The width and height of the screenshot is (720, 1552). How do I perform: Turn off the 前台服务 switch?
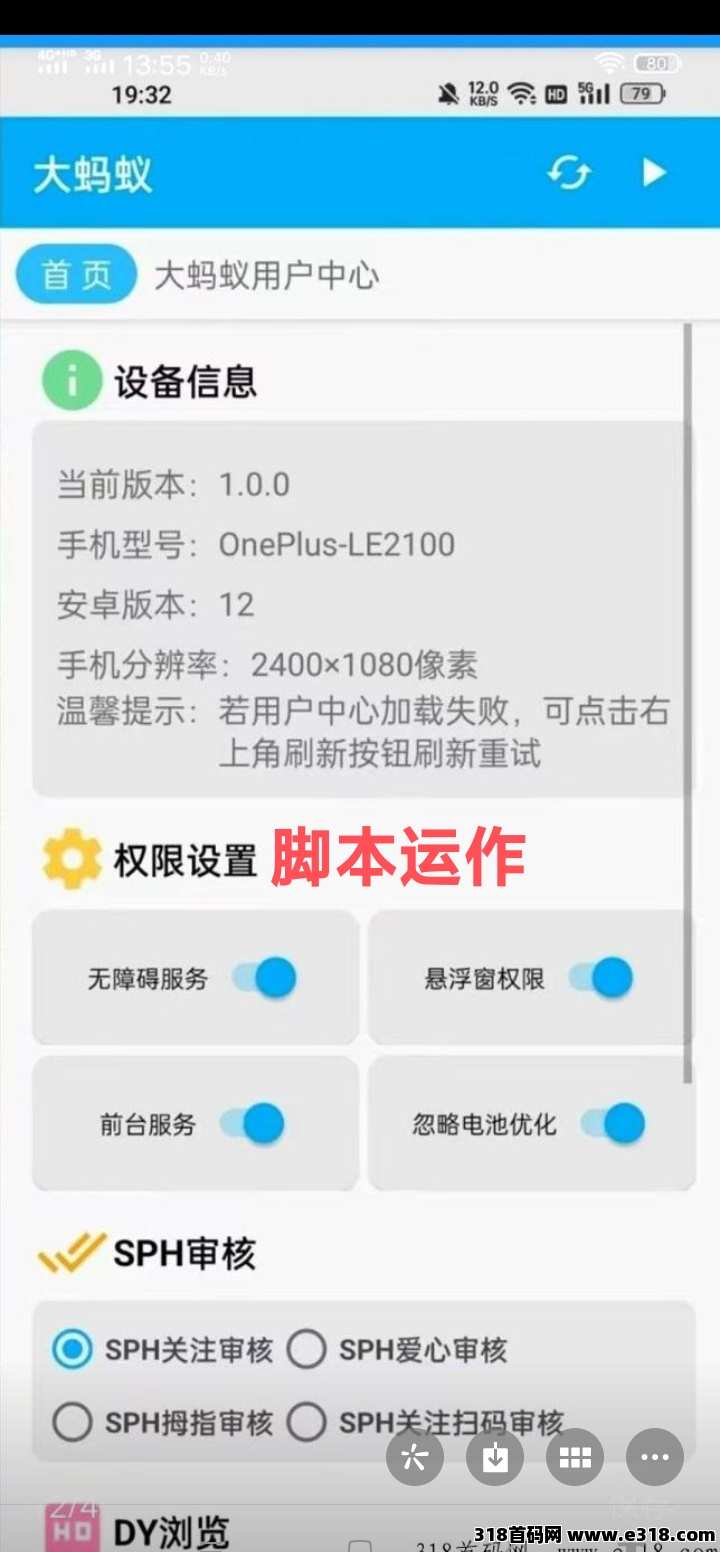pos(253,1124)
